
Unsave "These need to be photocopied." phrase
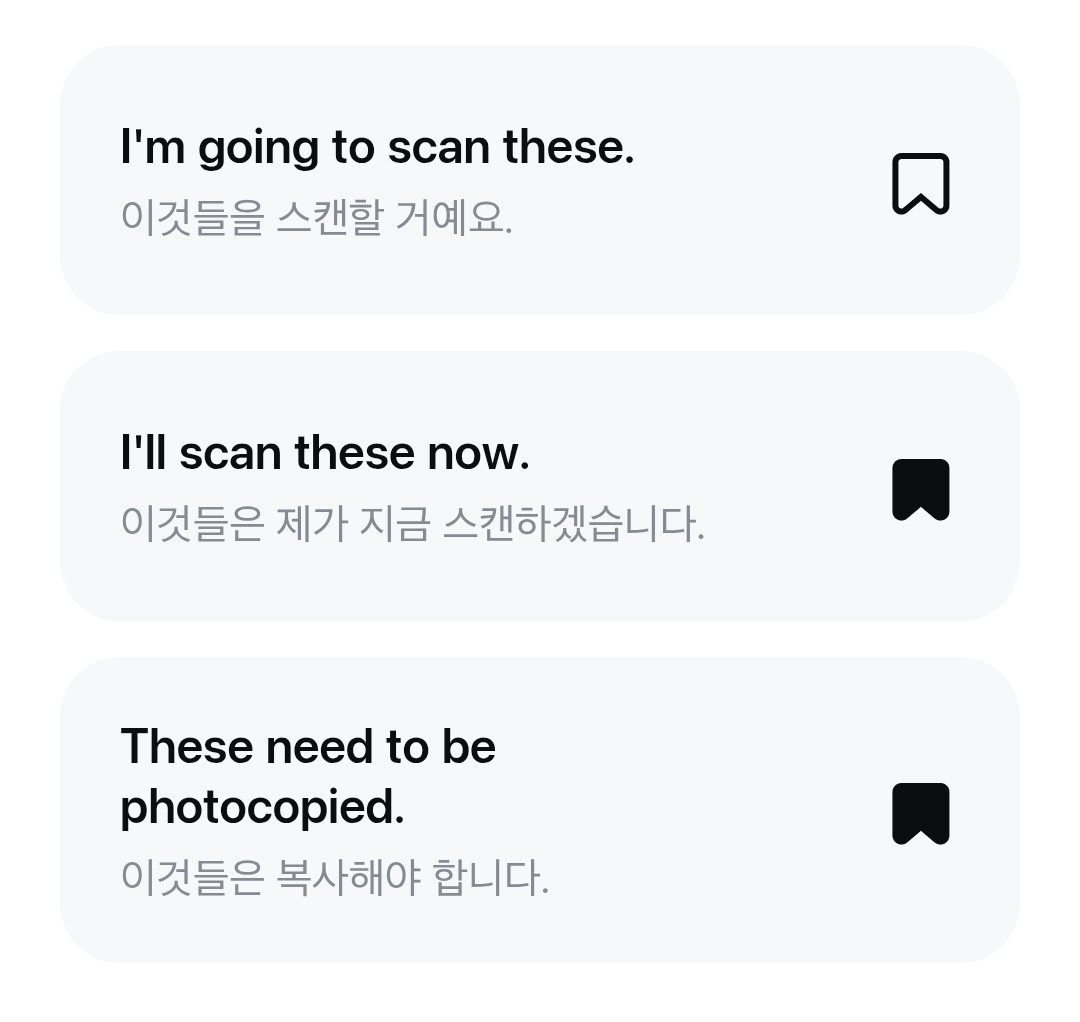pos(920,813)
